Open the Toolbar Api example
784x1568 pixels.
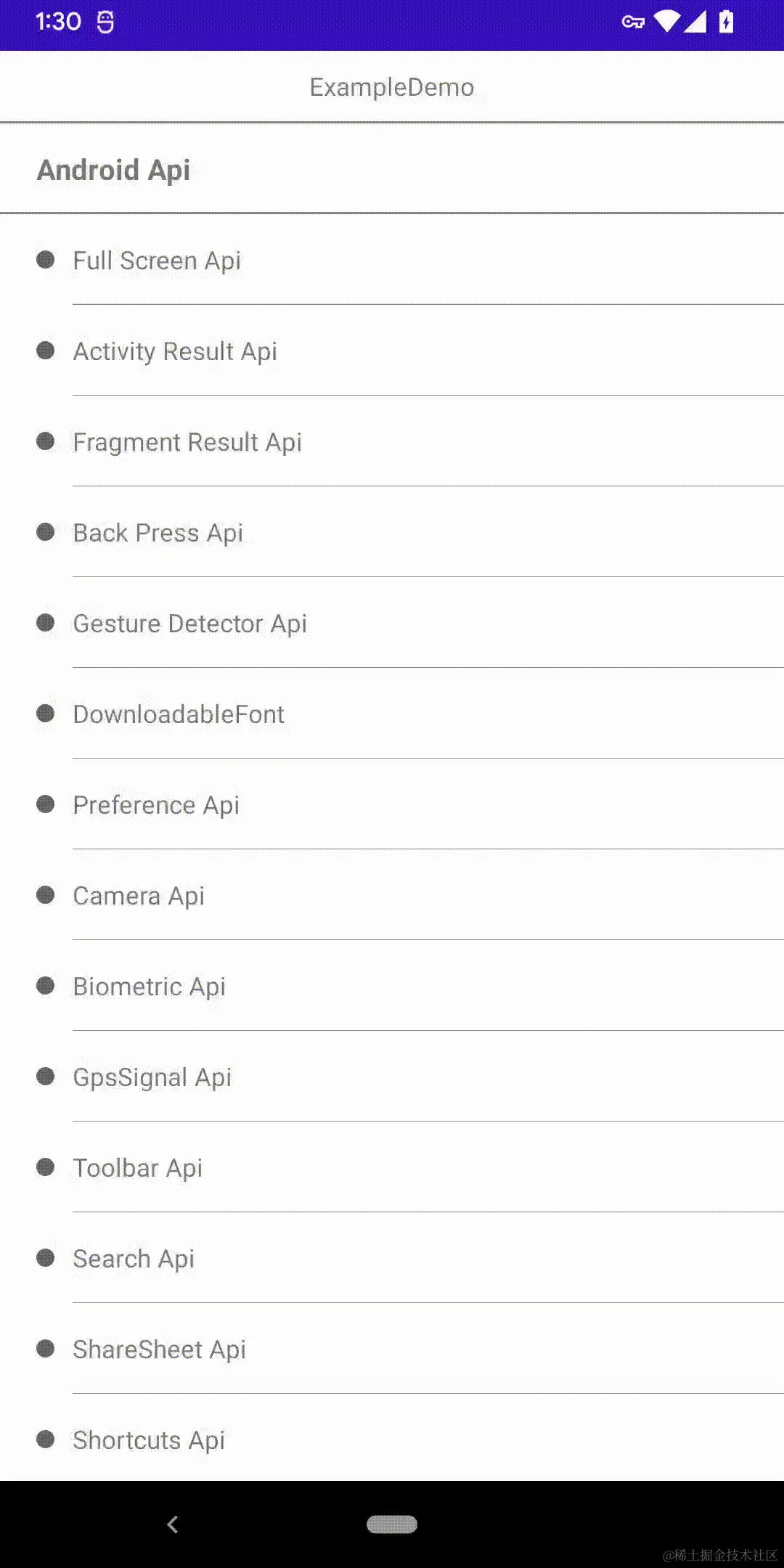[138, 1168]
